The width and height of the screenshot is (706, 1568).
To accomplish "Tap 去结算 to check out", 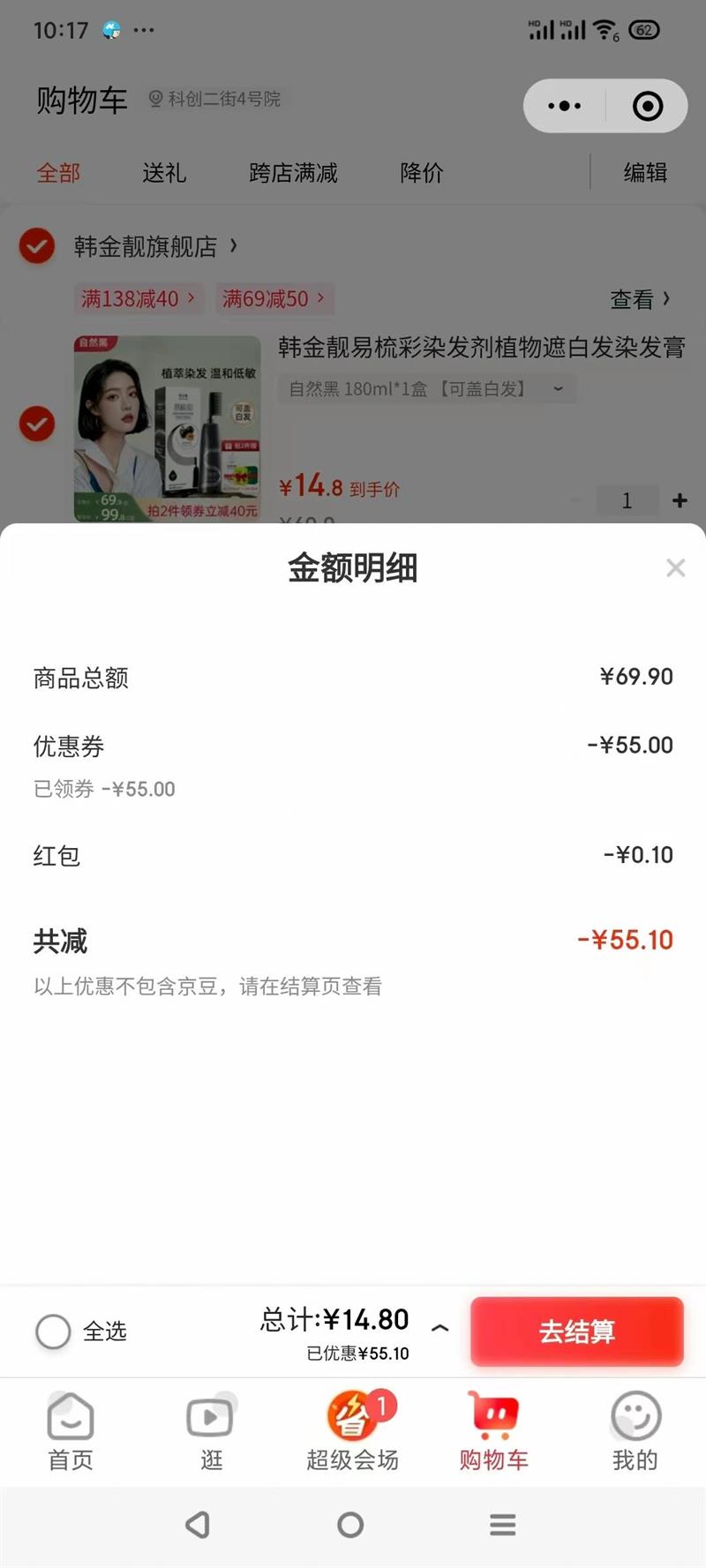I will [x=577, y=1332].
